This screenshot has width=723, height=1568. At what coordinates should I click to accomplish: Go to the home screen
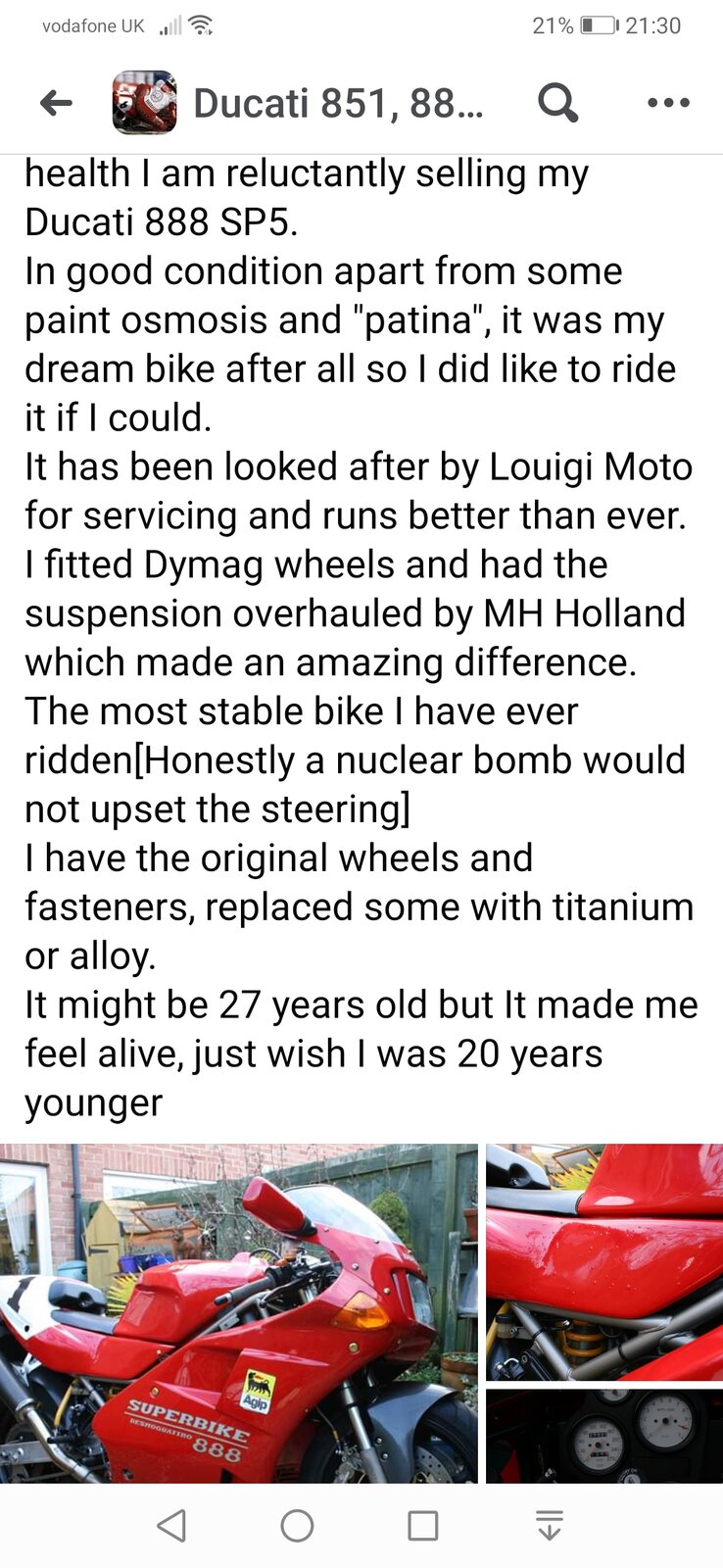297,1526
